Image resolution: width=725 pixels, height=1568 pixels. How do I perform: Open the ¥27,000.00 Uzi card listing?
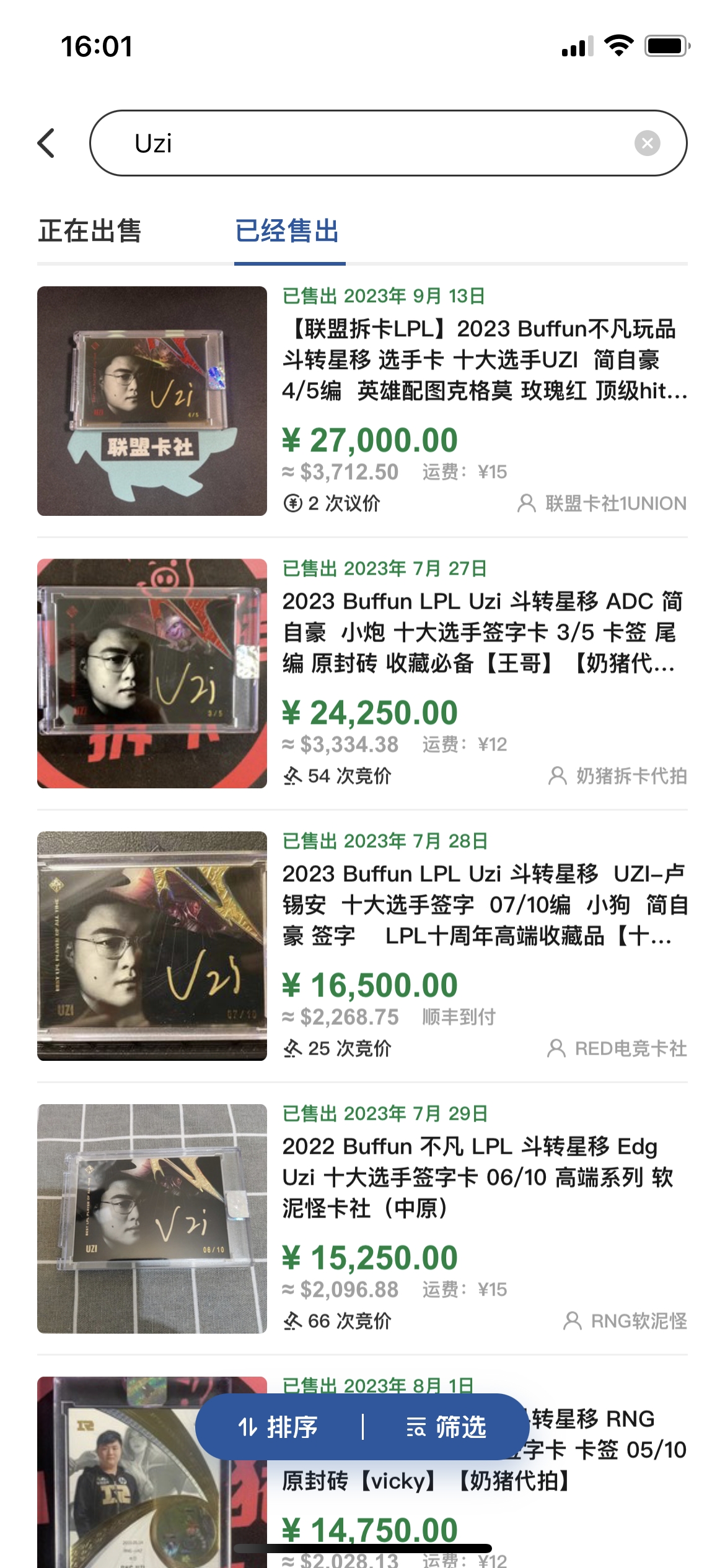pos(483,360)
